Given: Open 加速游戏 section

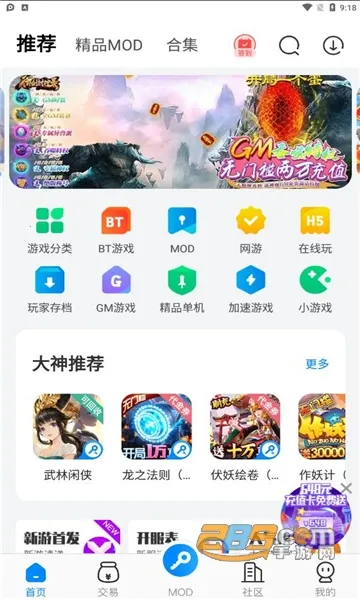Looking at the screenshot, I should tap(251, 290).
